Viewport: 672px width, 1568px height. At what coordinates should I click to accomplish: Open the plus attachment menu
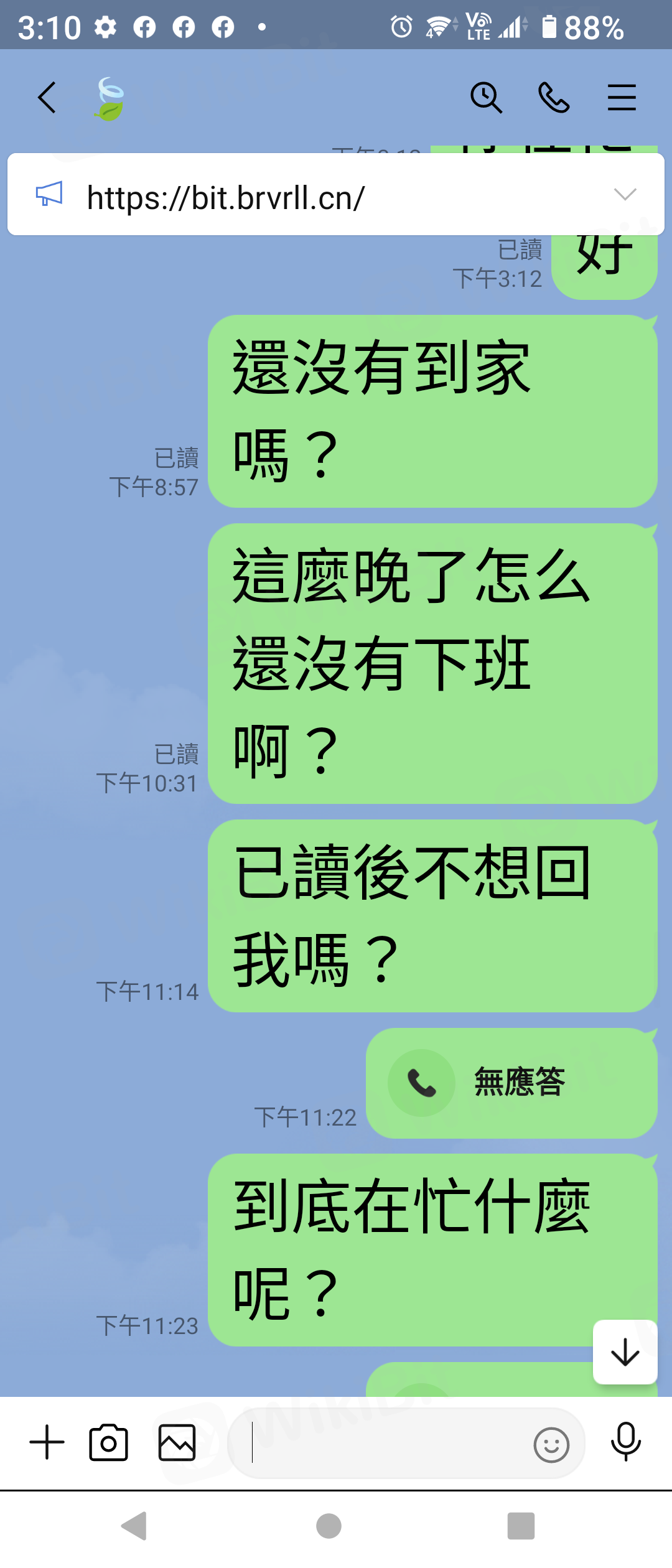pos(47,1442)
